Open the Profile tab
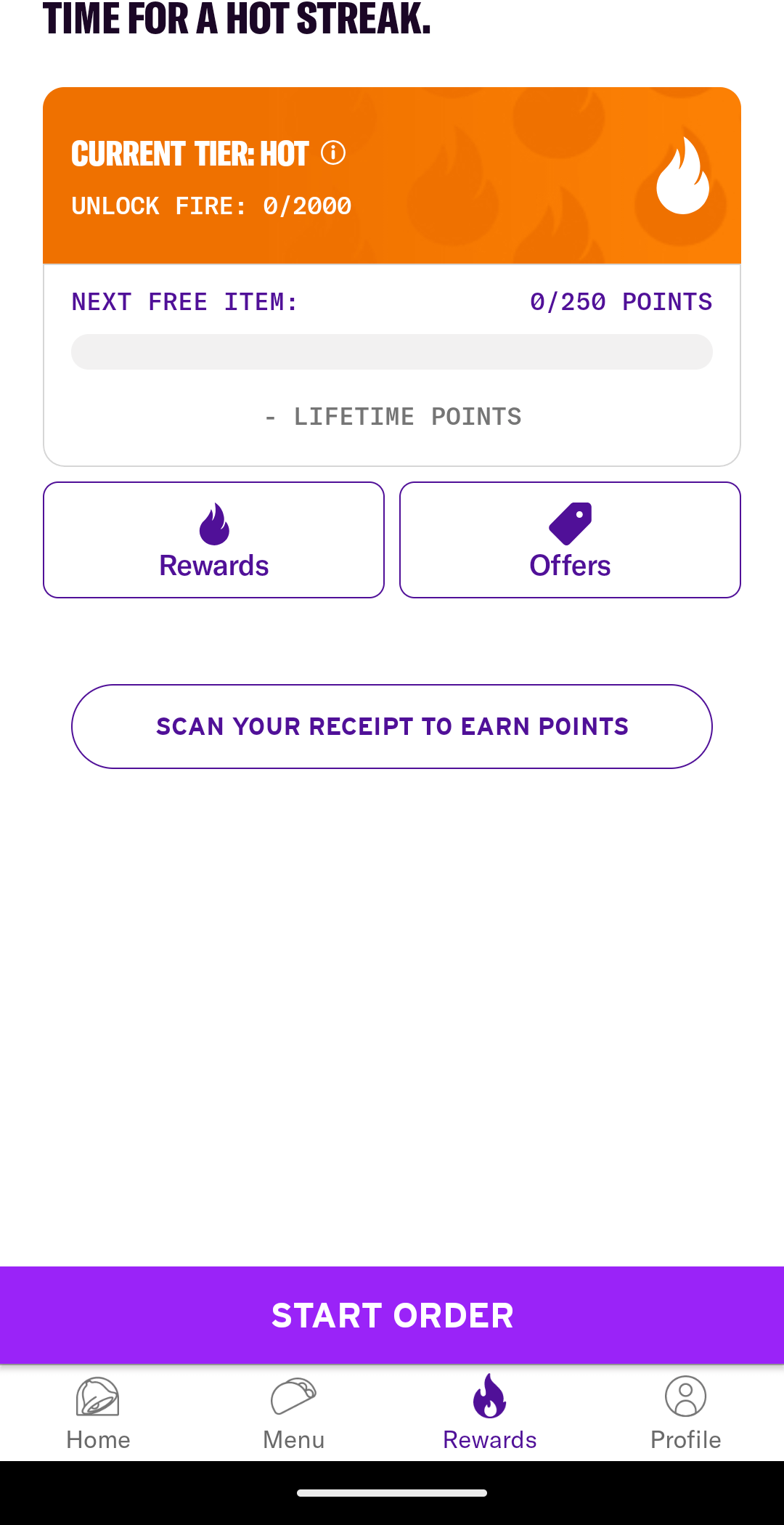This screenshot has width=784, height=1525. [685, 1413]
